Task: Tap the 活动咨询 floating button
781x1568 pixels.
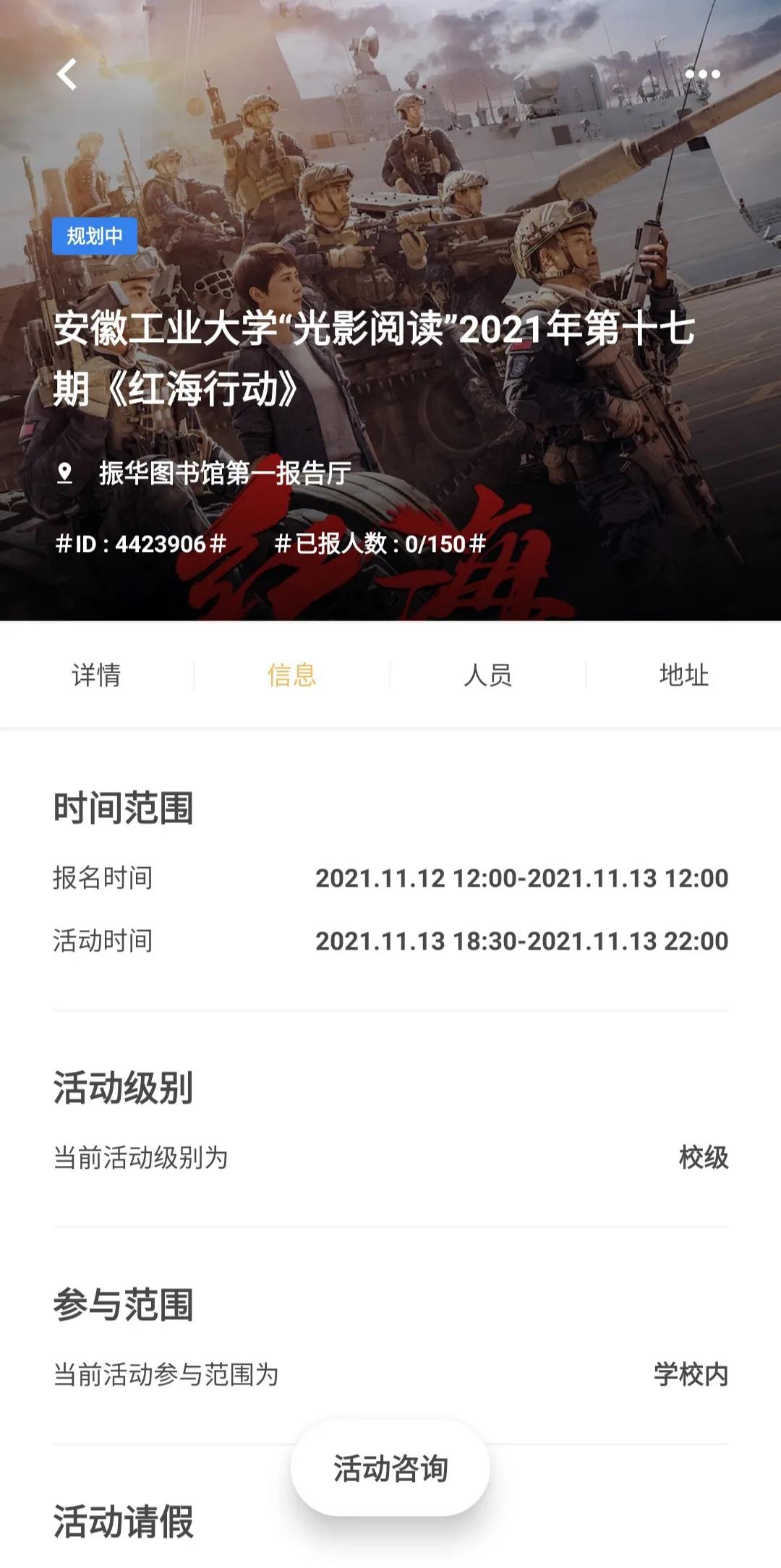Action: point(390,1469)
